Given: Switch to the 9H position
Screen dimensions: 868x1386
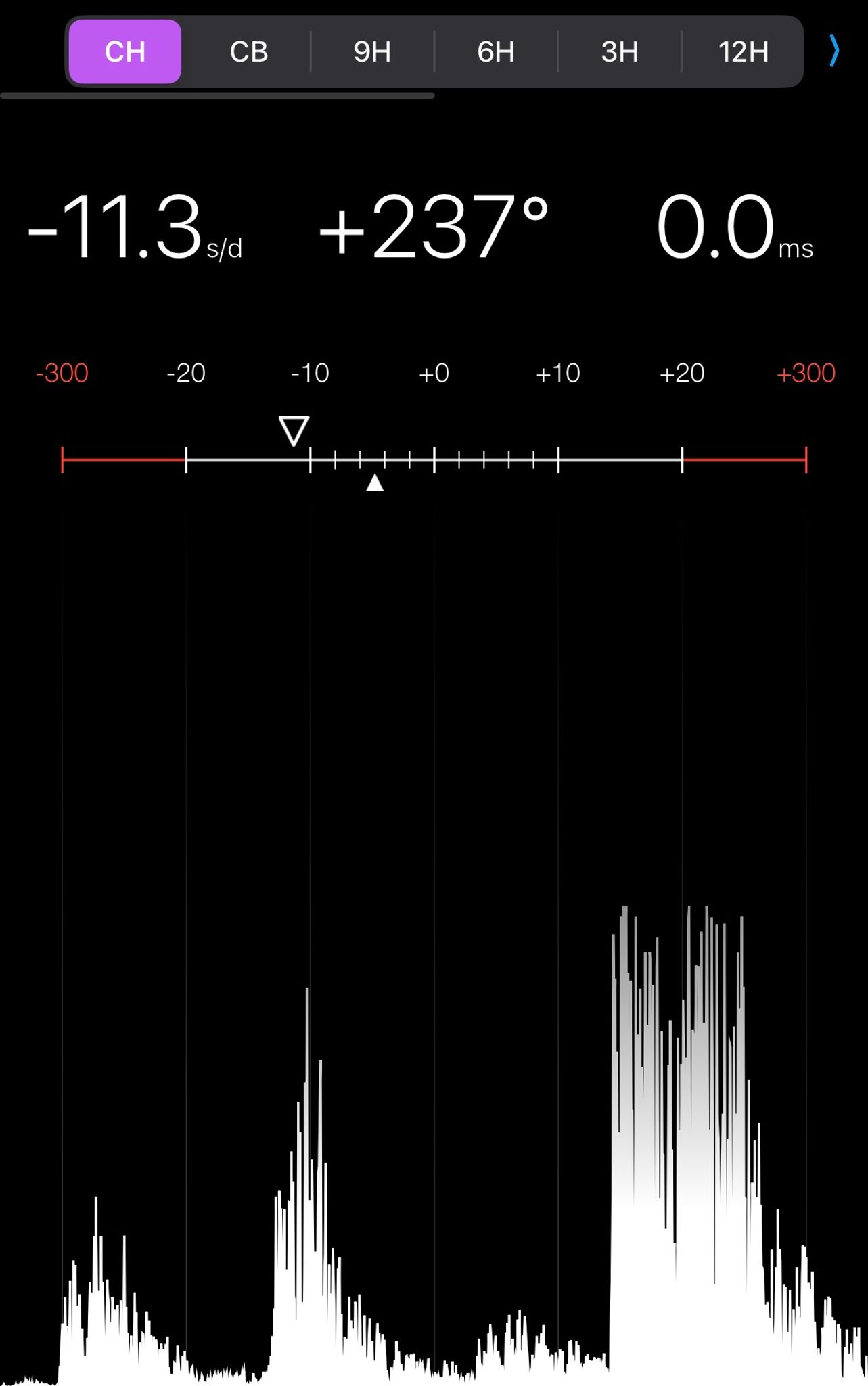Looking at the screenshot, I should 372,51.
